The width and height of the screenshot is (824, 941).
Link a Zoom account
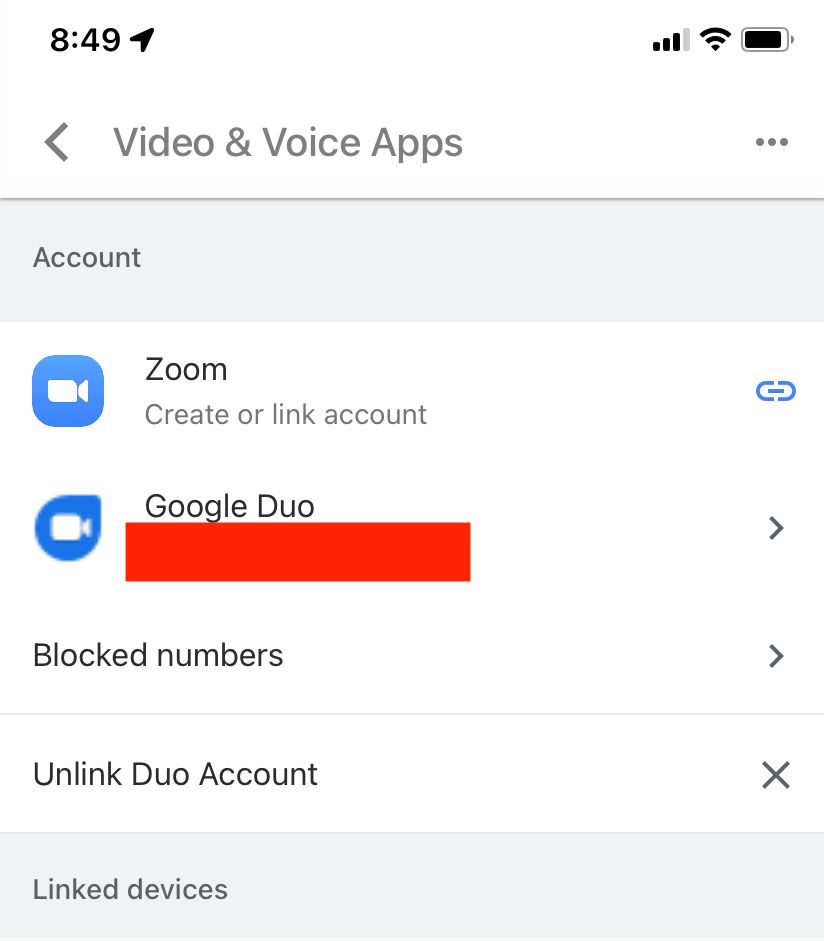coord(775,391)
